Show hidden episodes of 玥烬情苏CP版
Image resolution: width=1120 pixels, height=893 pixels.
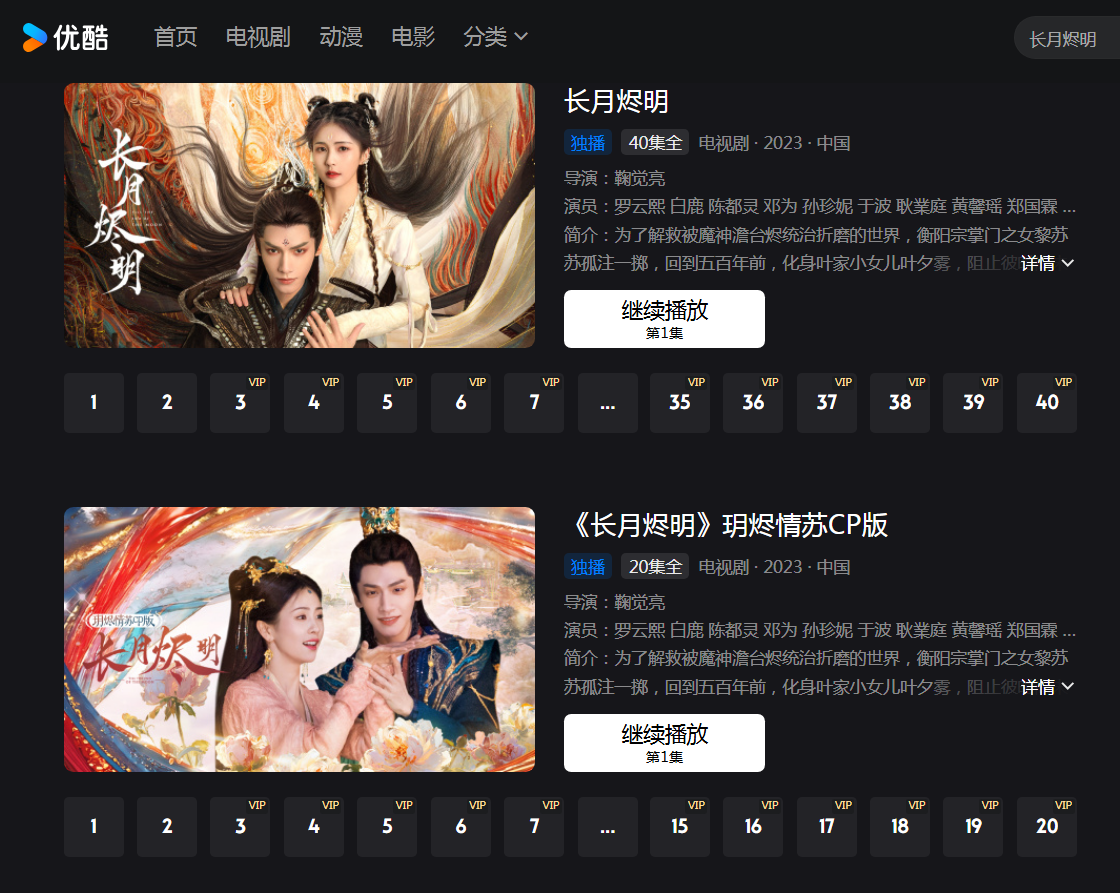coord(607,827)
